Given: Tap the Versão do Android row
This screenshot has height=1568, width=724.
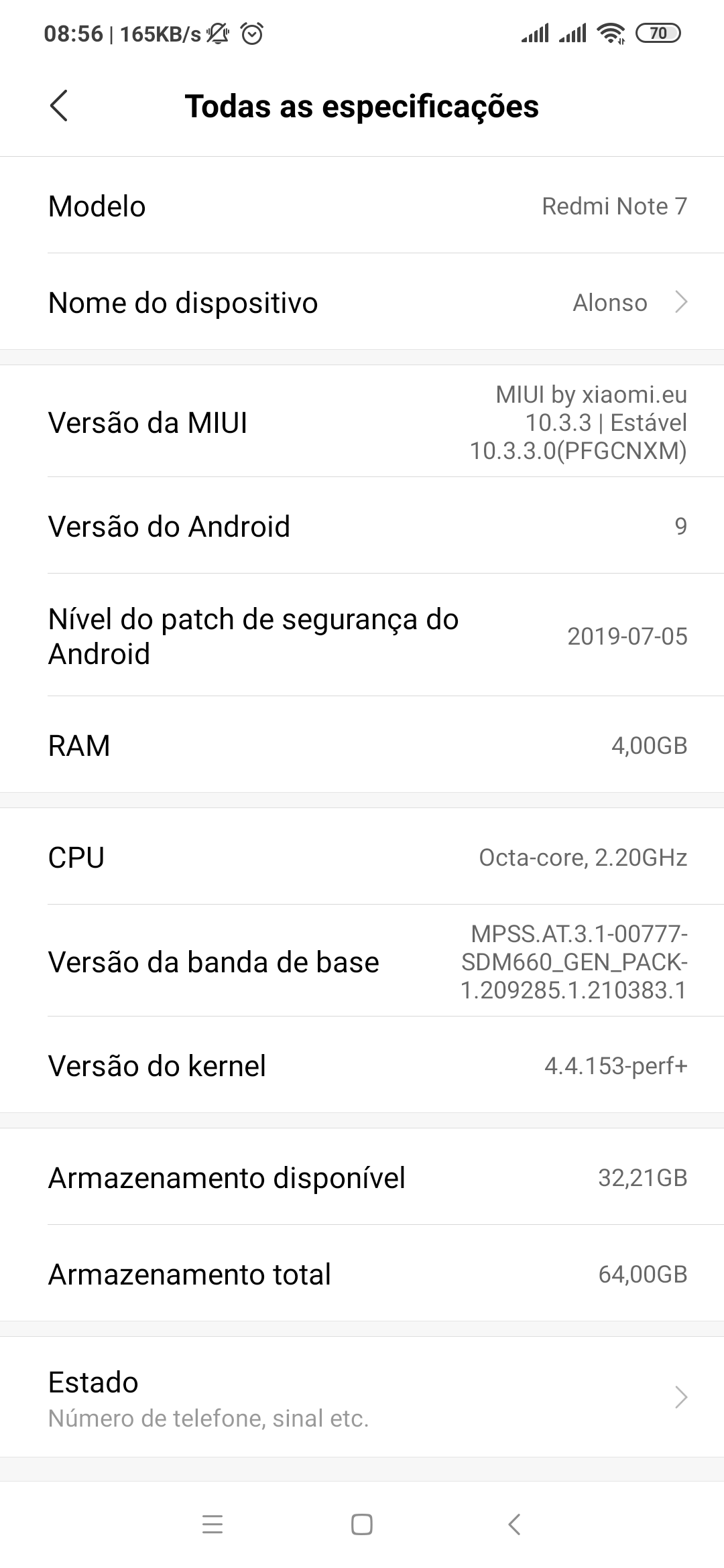Looking at the screenshot, I should click(x=362, y=526).
